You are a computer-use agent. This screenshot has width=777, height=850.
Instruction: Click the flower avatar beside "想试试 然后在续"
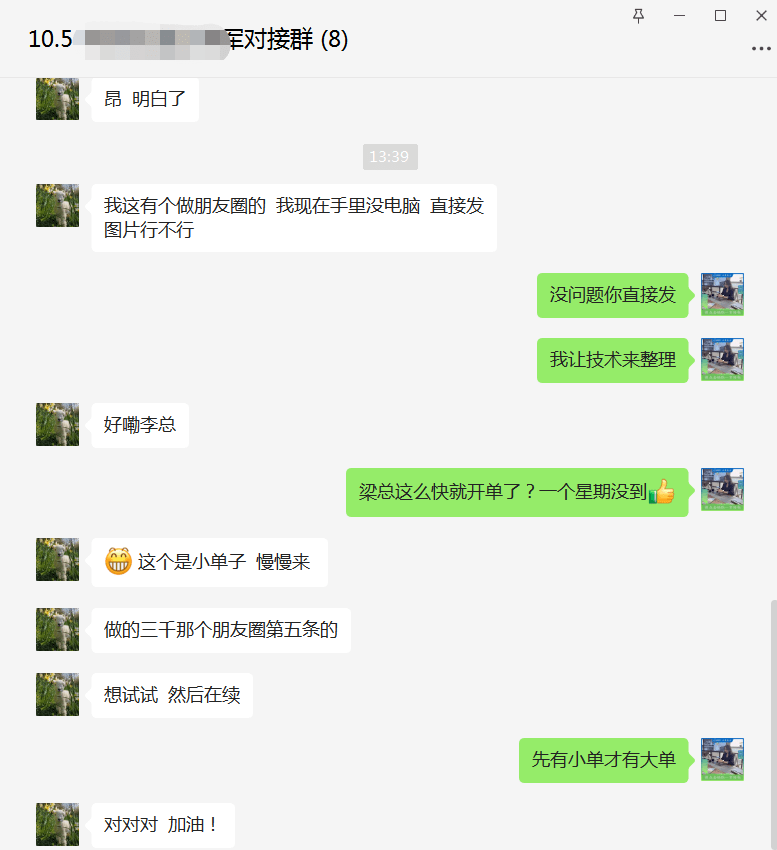[57, 694]
